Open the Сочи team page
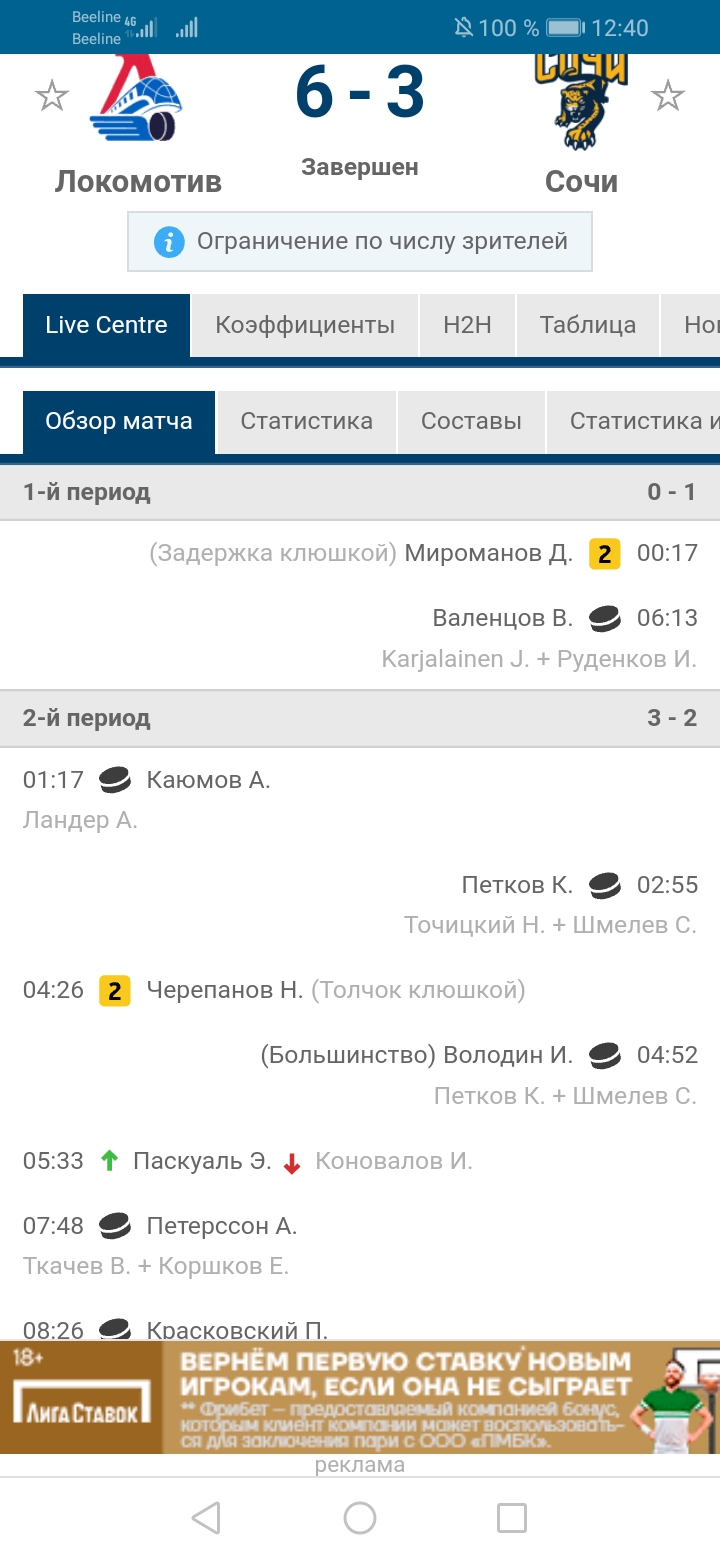 (x=581, y=125)
